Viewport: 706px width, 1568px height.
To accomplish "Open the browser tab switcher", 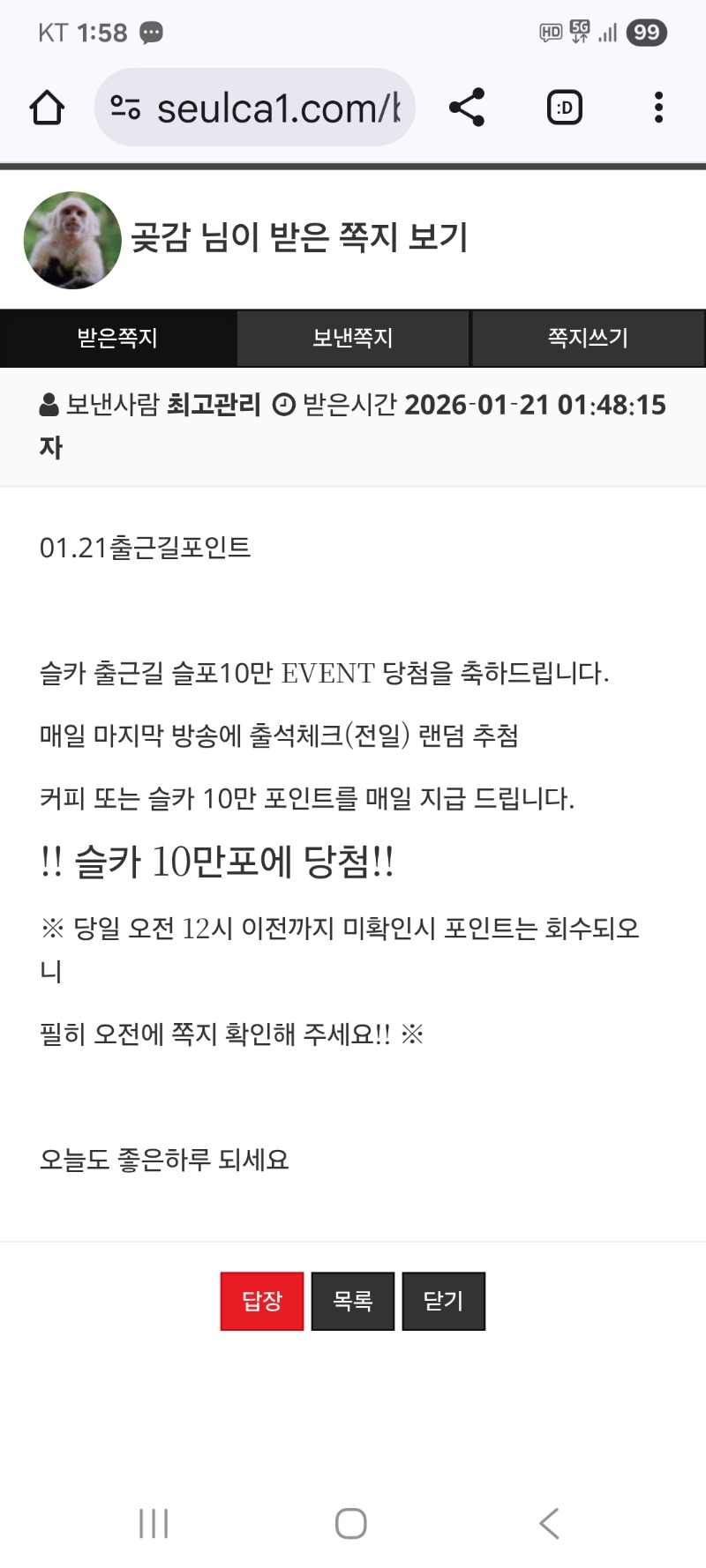I will coord(565,108).
